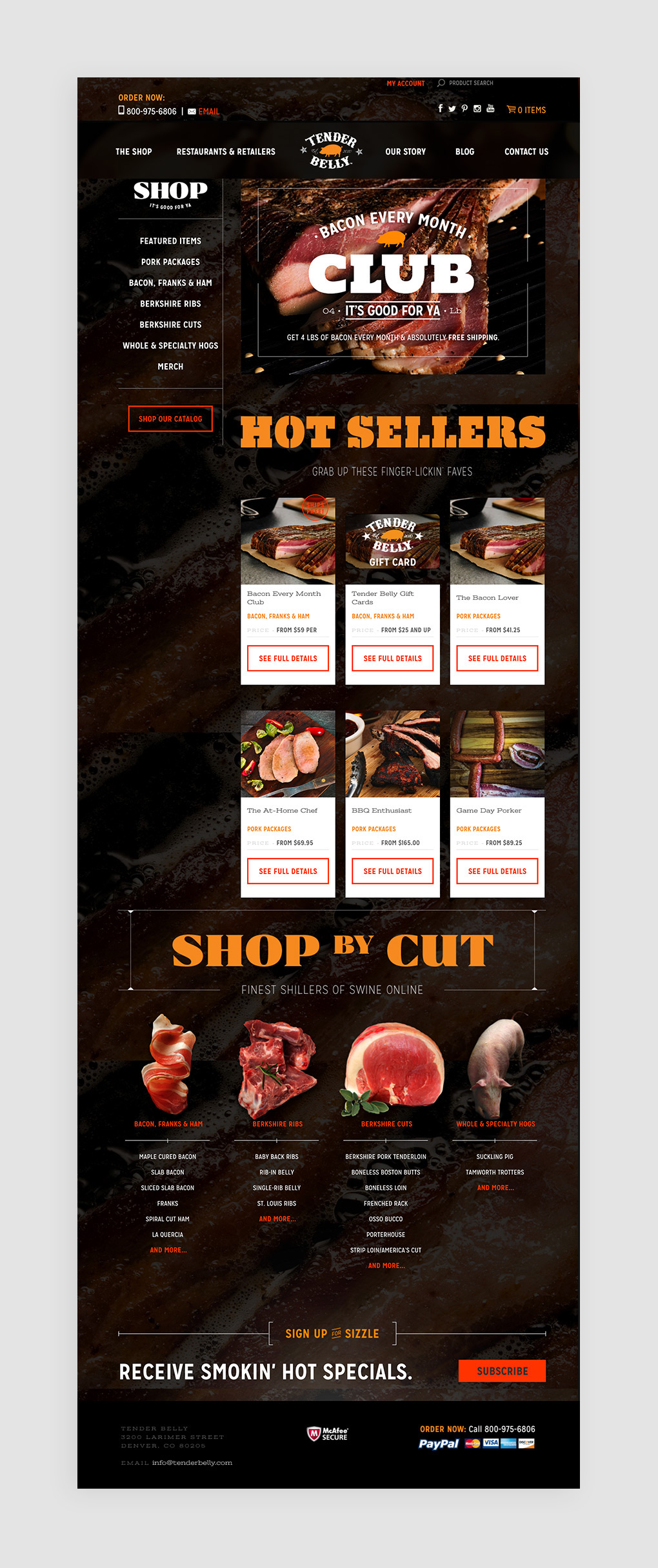Tap the Subscribe button

tap(502, 1371)
